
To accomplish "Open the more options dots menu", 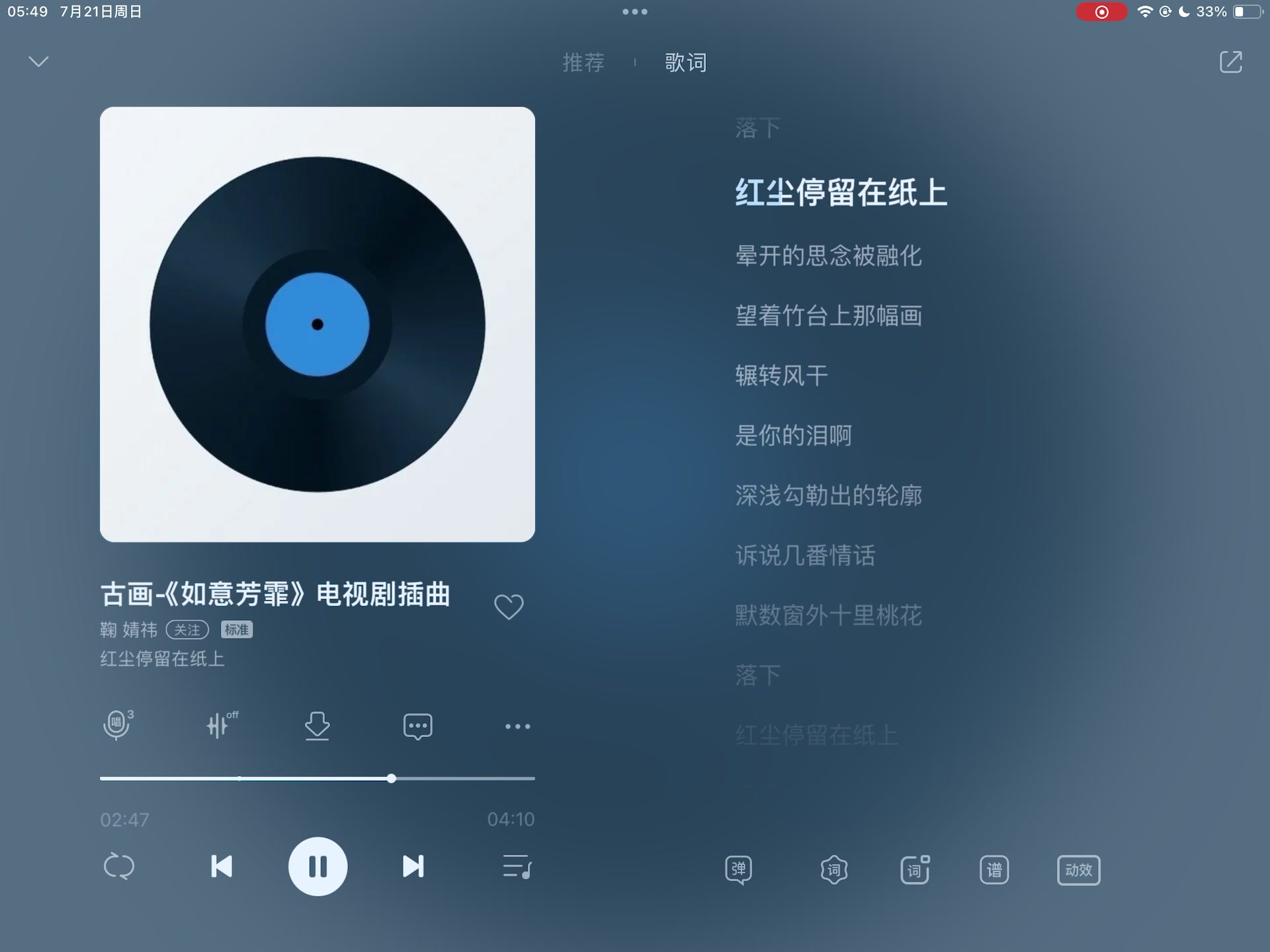I will point(517,726).
